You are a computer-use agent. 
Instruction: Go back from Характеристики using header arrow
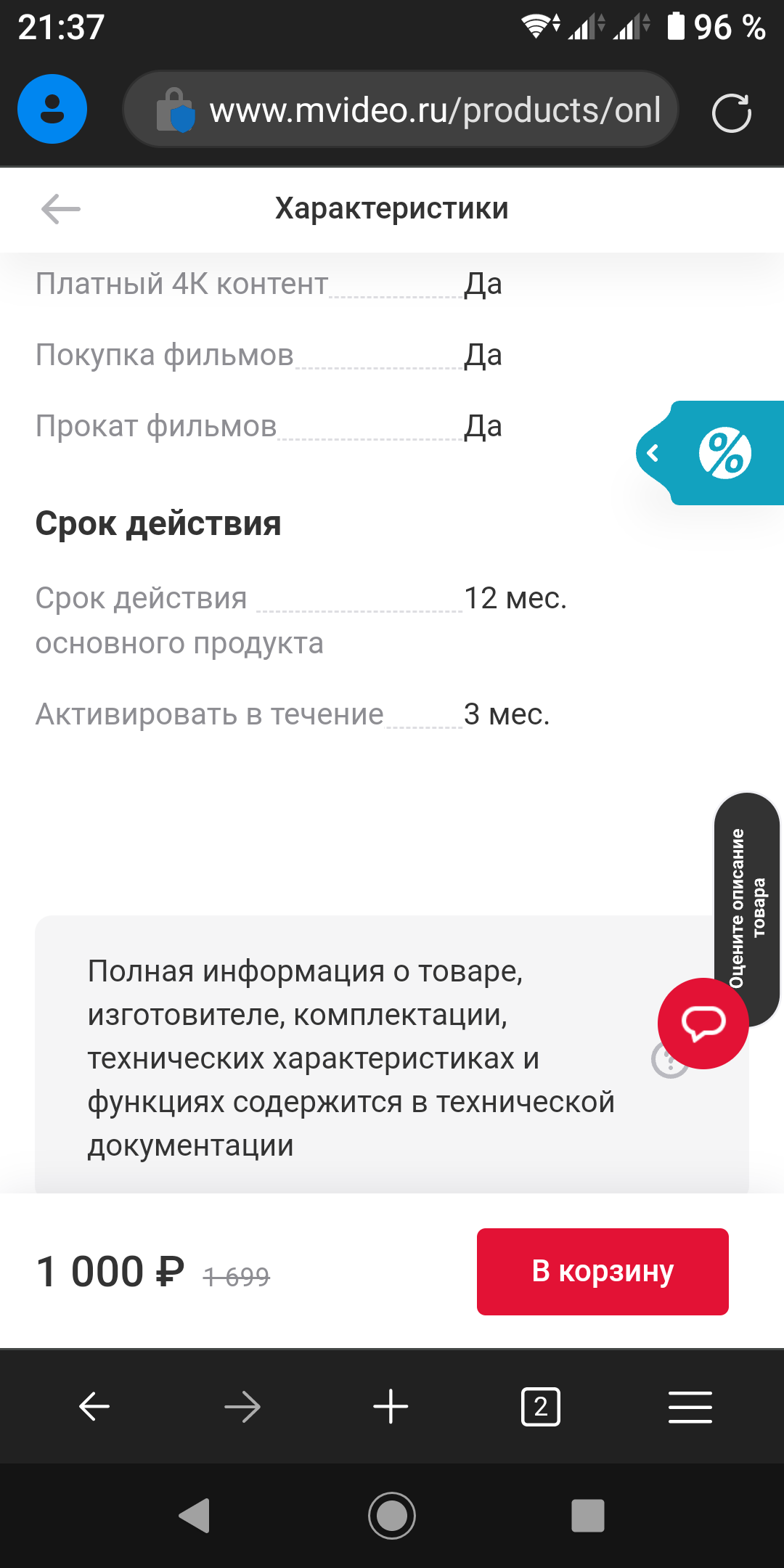tap(61, 209)
